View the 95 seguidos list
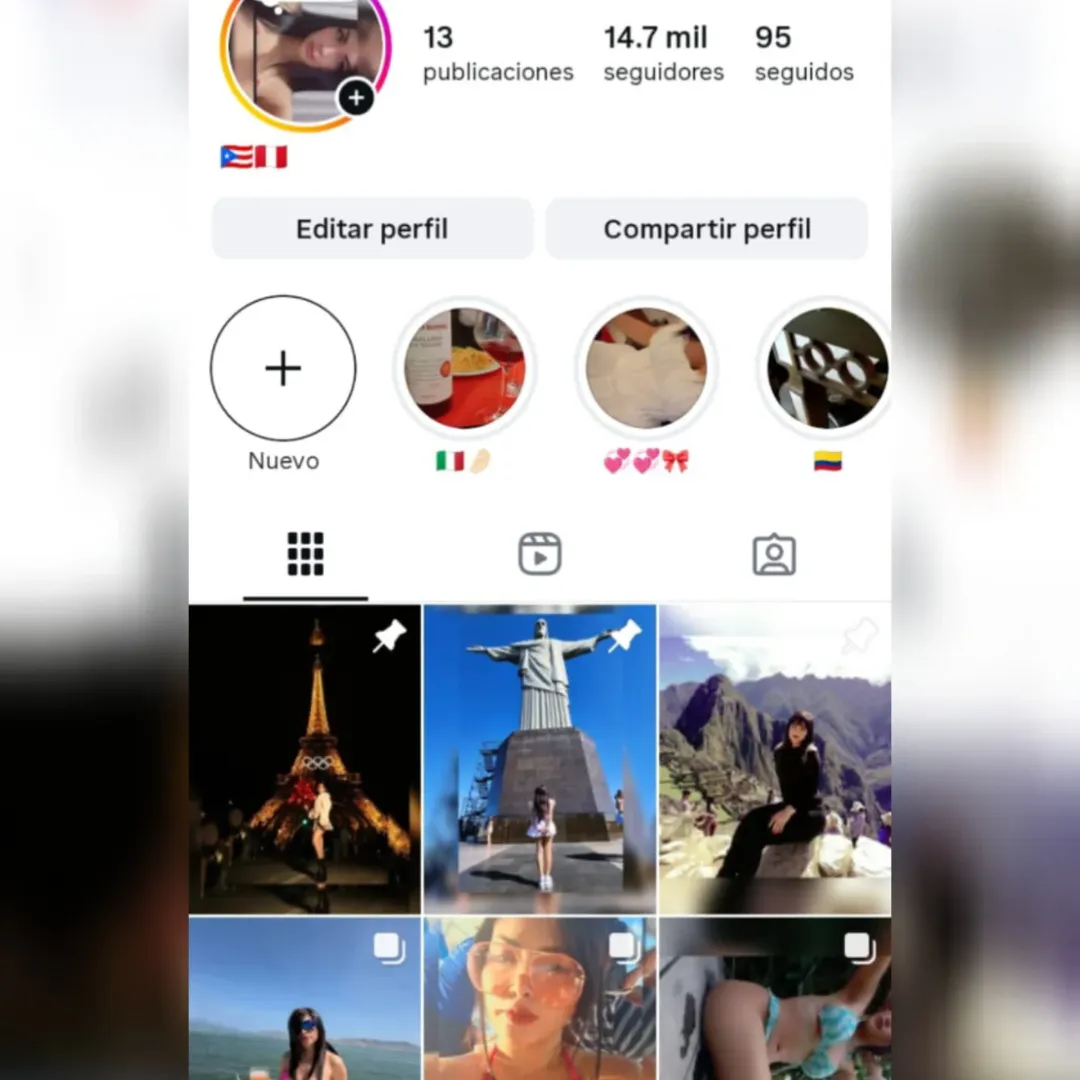 tap(804, 54)
